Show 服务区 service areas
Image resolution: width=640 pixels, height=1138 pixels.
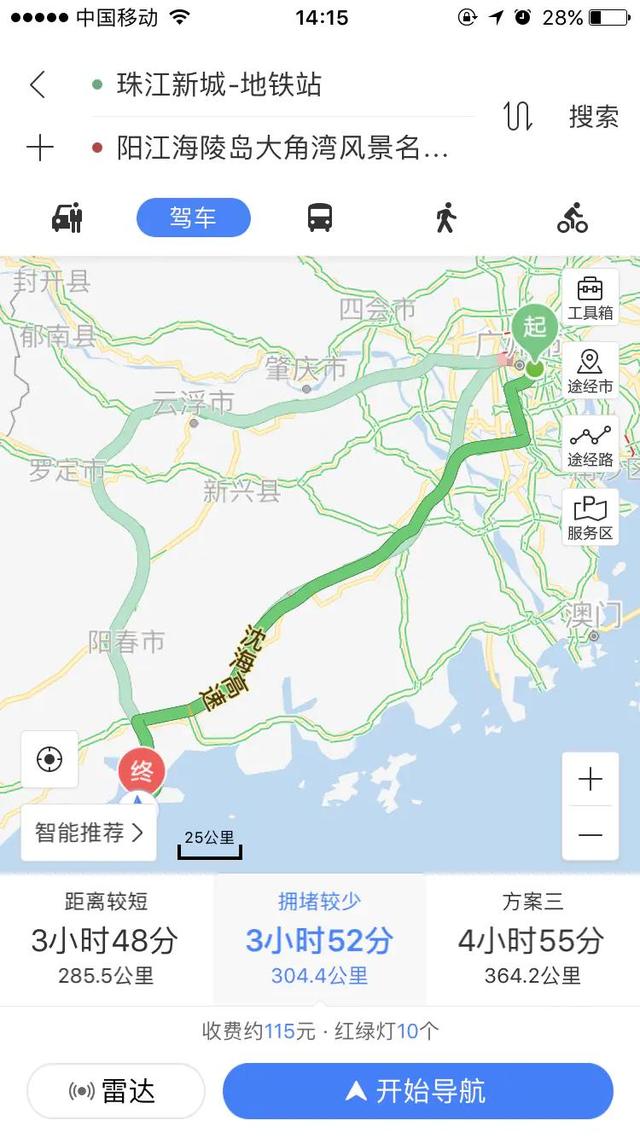pyautogui.click(x=590, y=517)
